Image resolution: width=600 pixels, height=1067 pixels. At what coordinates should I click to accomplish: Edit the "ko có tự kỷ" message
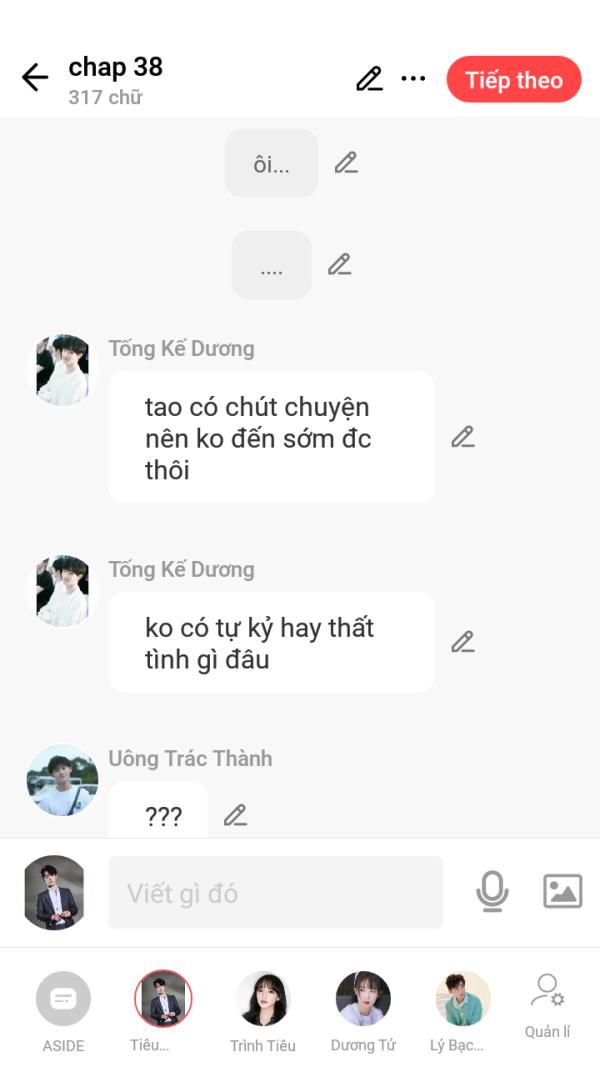[x=463, y=642]
